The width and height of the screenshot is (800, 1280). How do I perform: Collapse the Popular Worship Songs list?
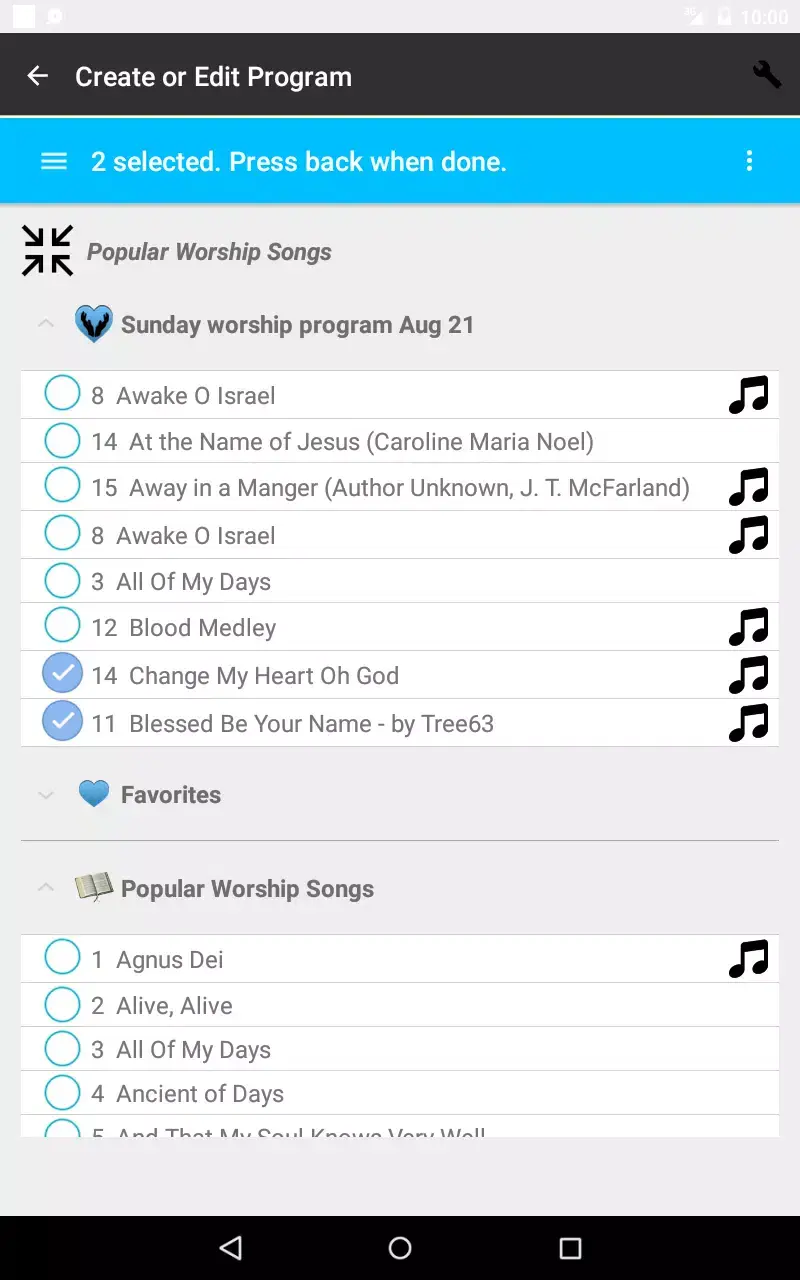pyautogui.click(x=45, y=888)
